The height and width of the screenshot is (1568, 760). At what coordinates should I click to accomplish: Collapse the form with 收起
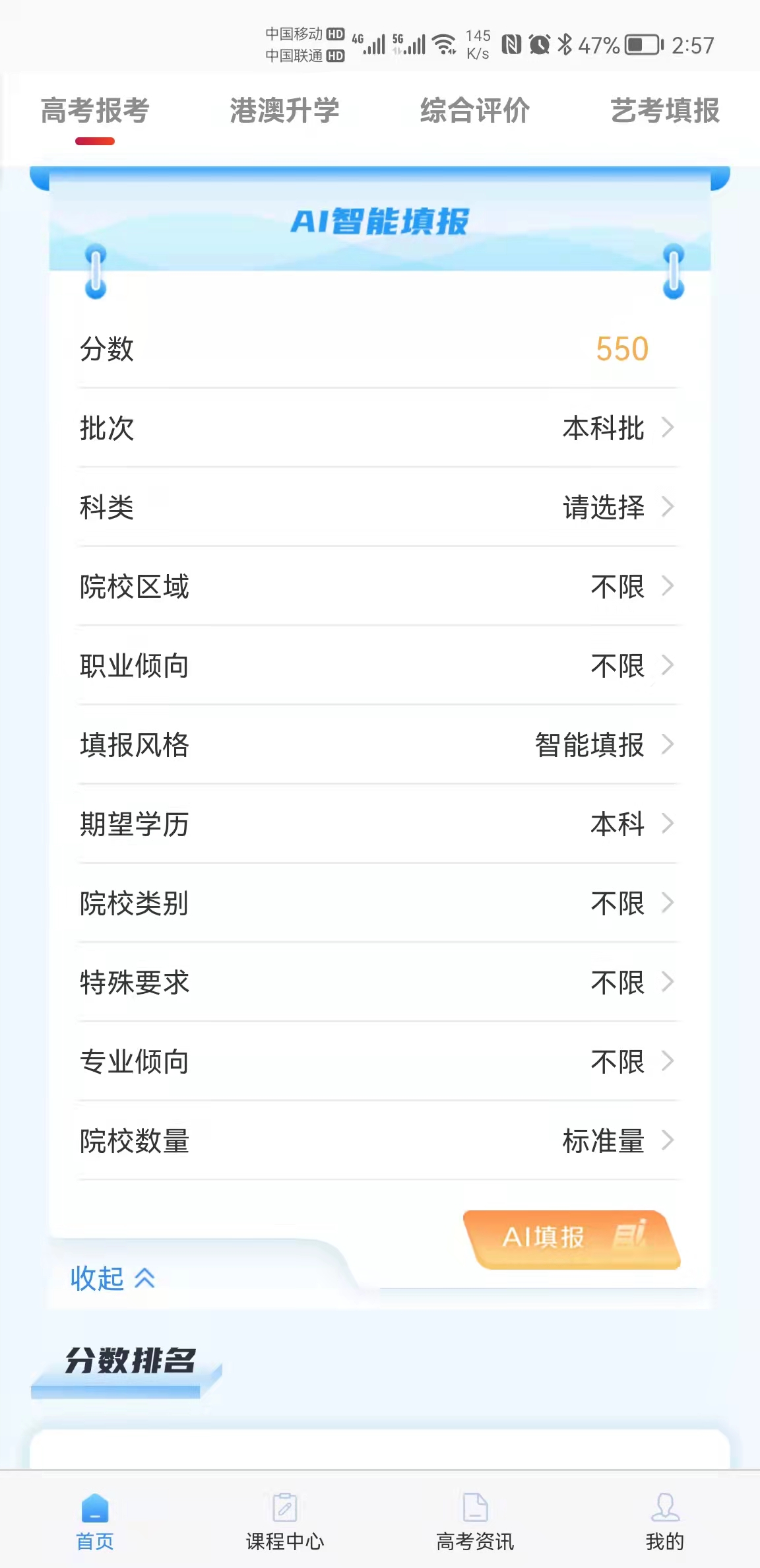[x=113, y=1279]
